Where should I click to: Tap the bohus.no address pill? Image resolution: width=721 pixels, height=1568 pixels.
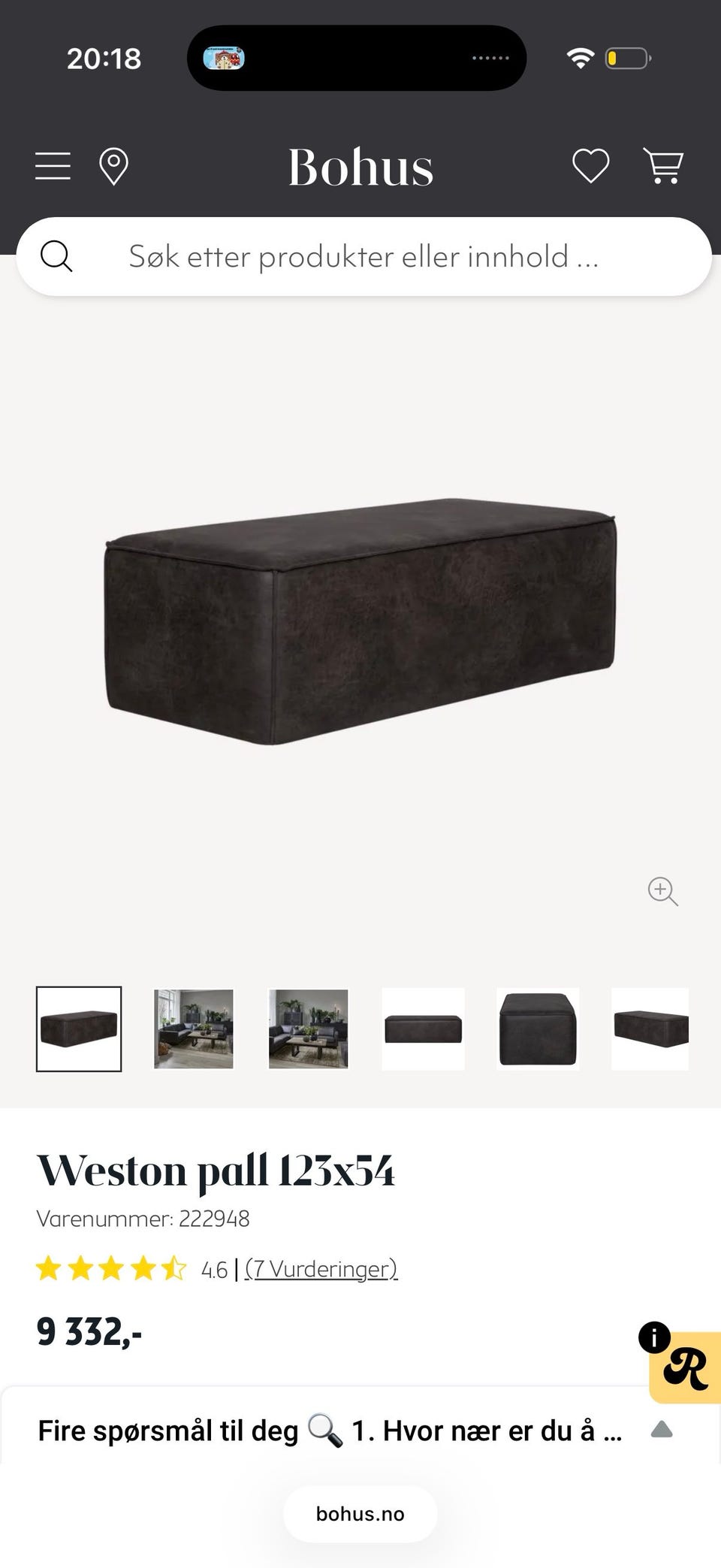[x=360, y=1514]
